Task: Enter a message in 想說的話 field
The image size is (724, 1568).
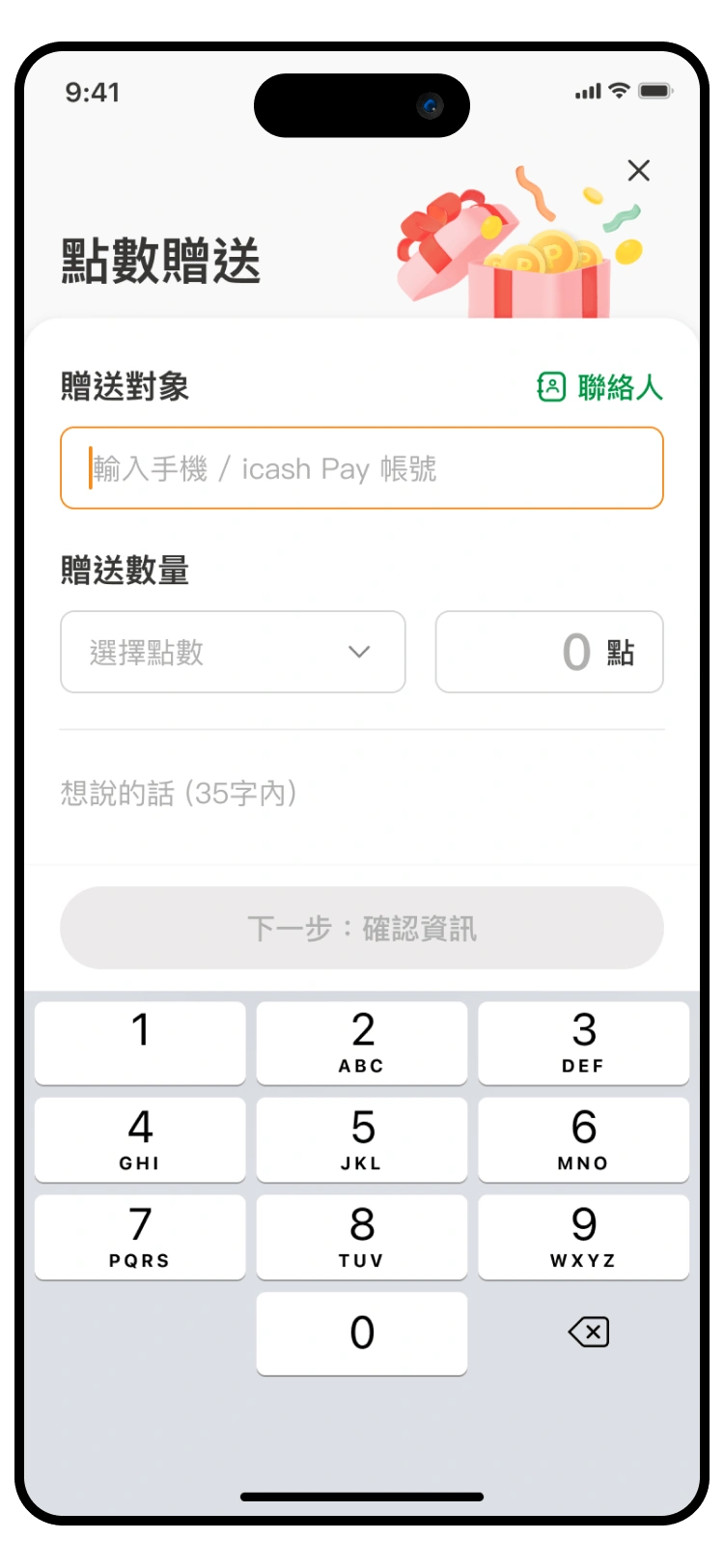Action: [362, 794]
